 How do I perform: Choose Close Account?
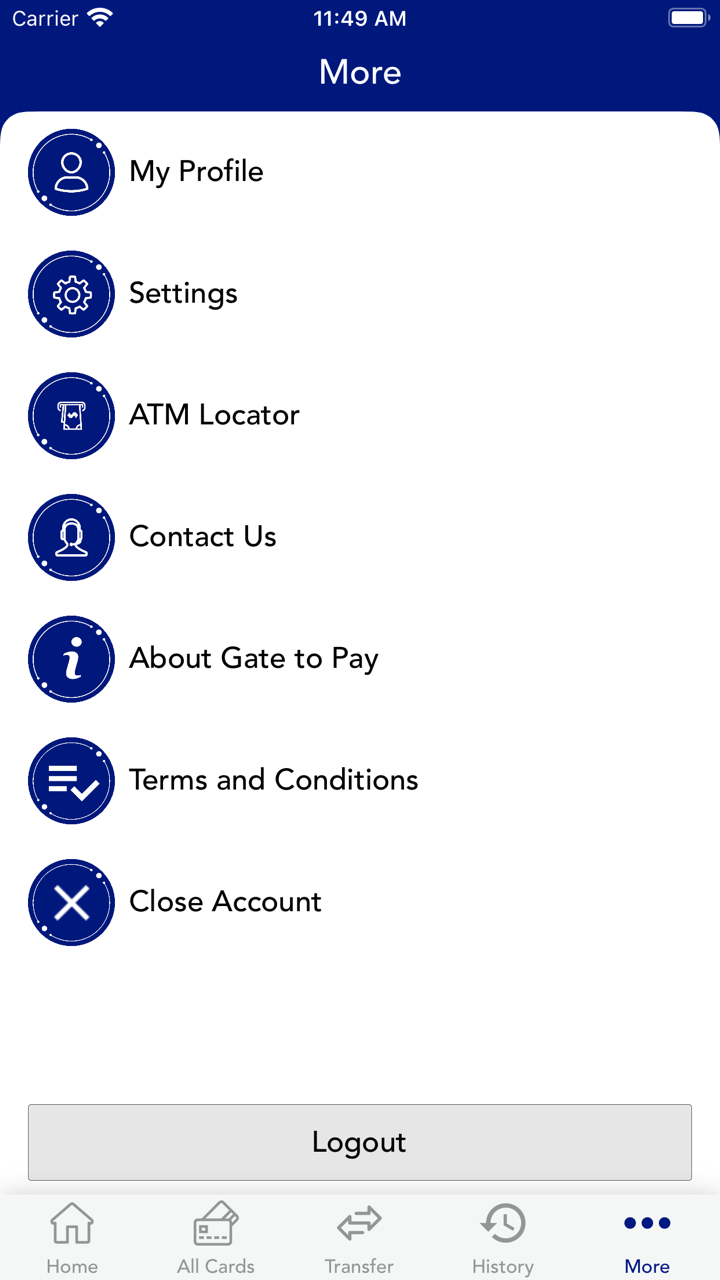(225, 902)
